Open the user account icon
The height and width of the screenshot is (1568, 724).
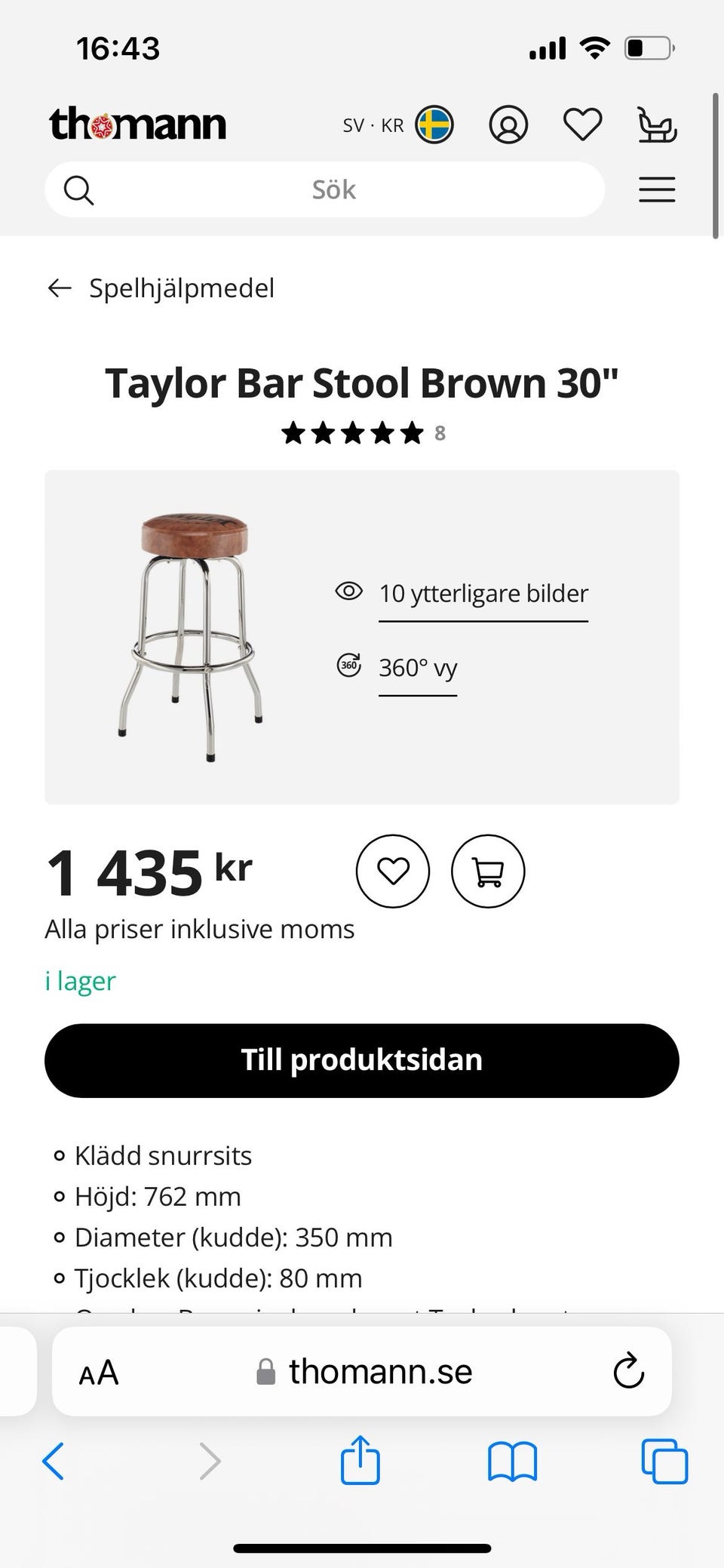pos(508,125)
